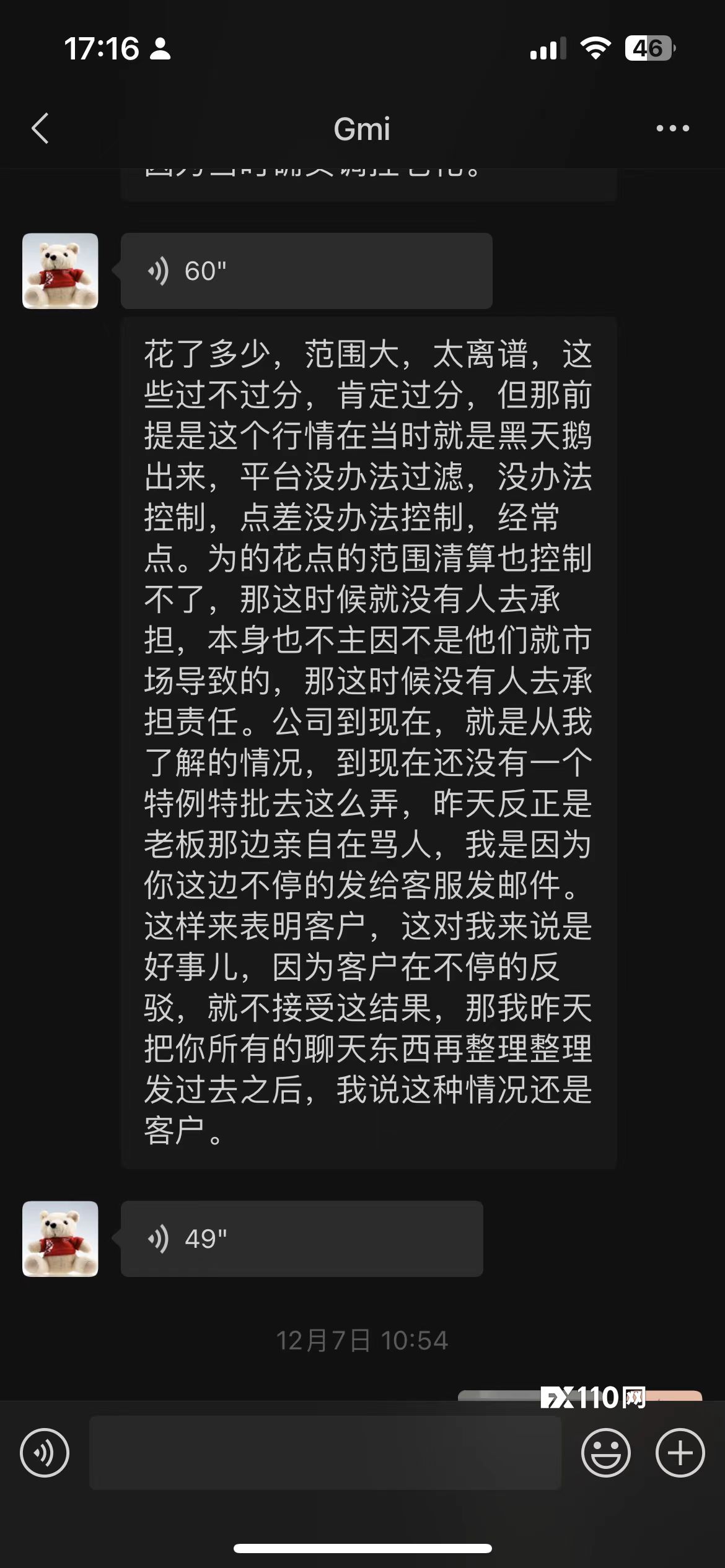The width and height of the screenshot is (725, 1568).
Task: Open the three-dot chat options menu
Action: (x=672, y=129)
